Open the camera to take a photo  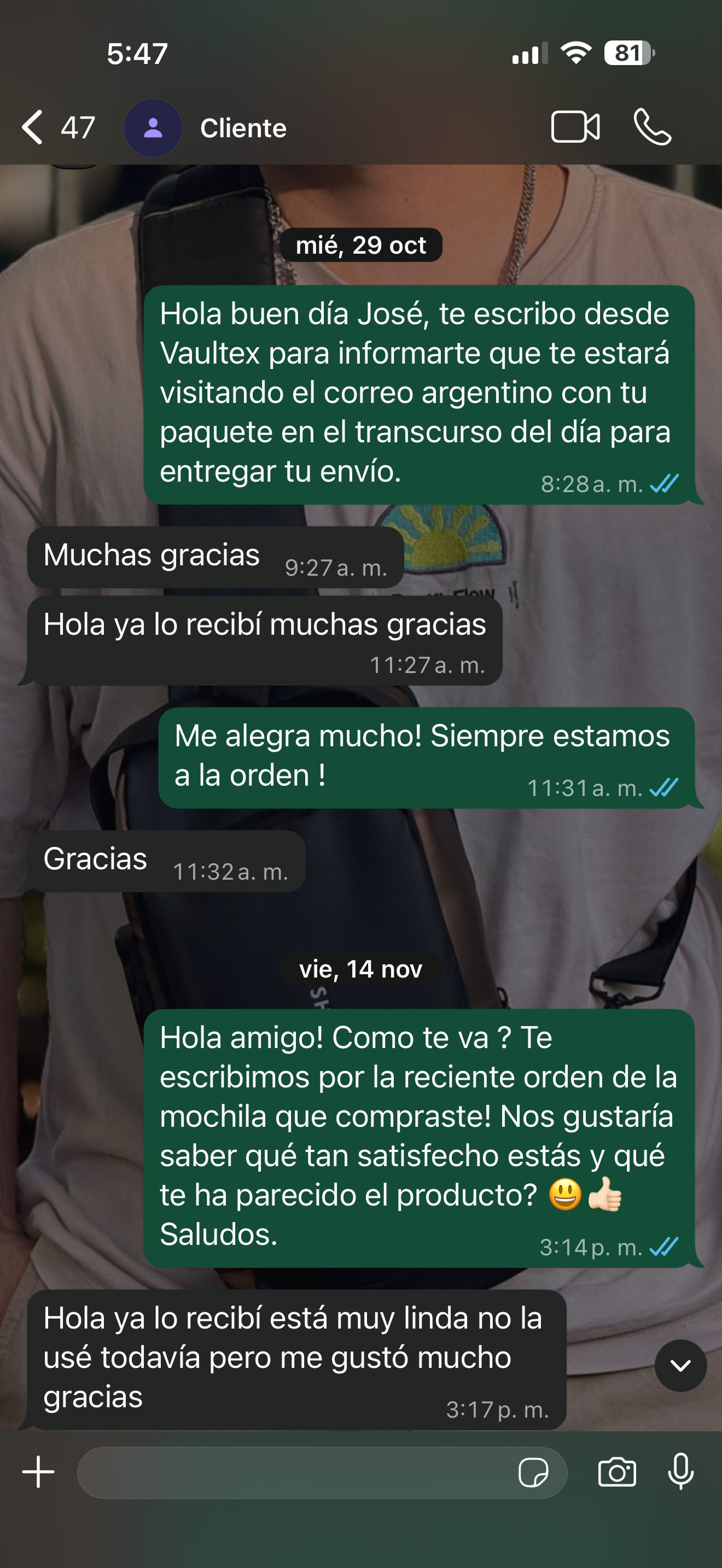coord(616,1472)
